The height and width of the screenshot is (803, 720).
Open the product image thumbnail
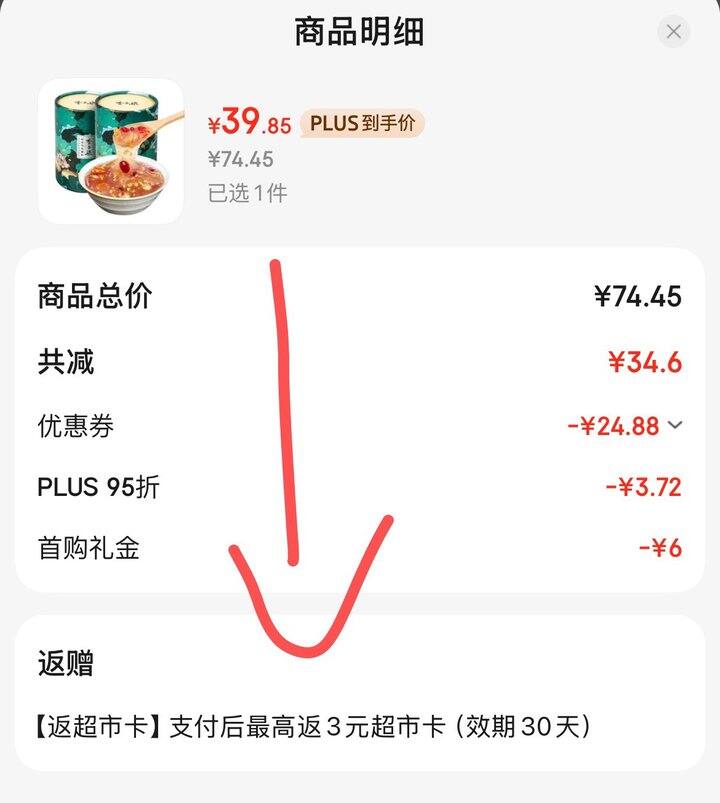click(110, 151)
